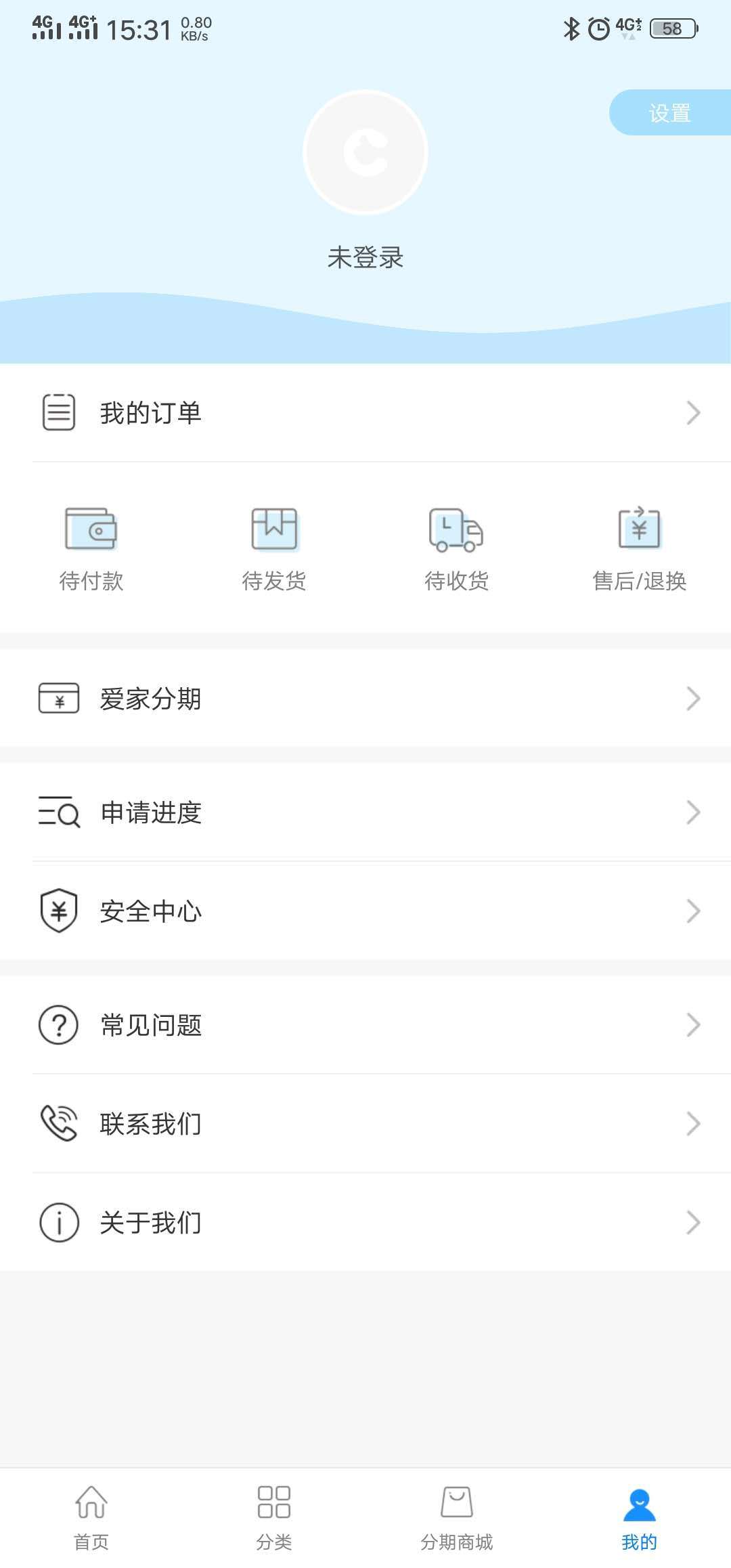Switch to the 首页 home tab

(91, 1513)
